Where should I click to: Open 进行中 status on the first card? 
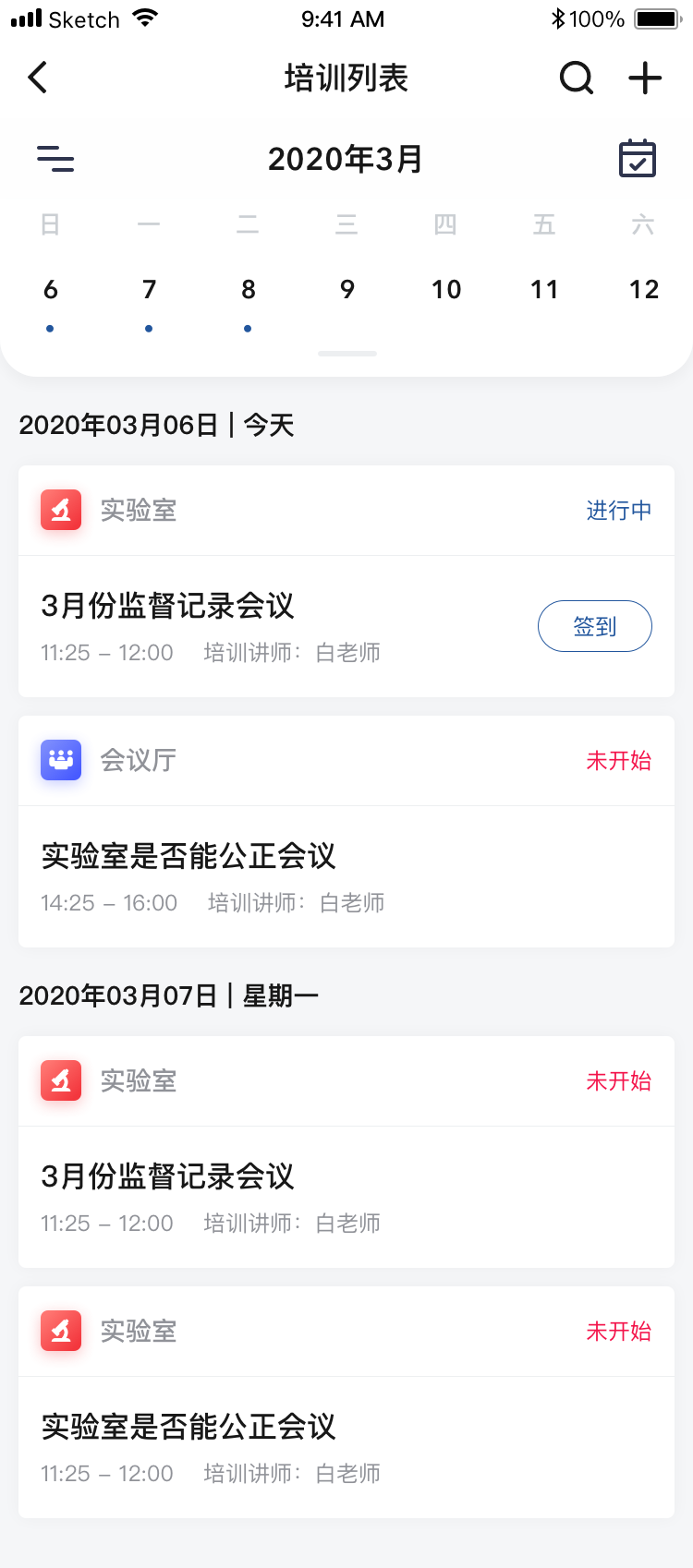pyautogui.click(x=619, y=510)
